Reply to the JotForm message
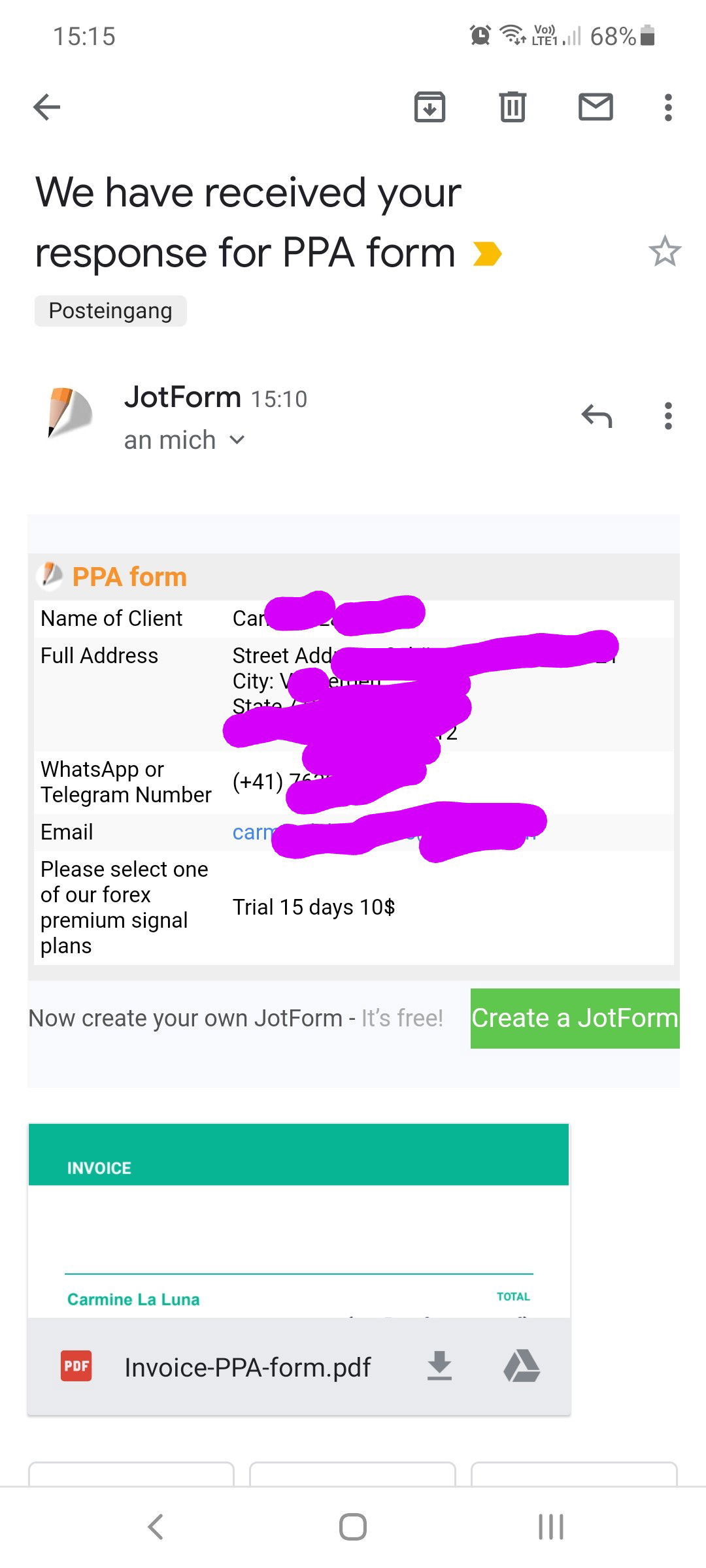 click(596, 416)
